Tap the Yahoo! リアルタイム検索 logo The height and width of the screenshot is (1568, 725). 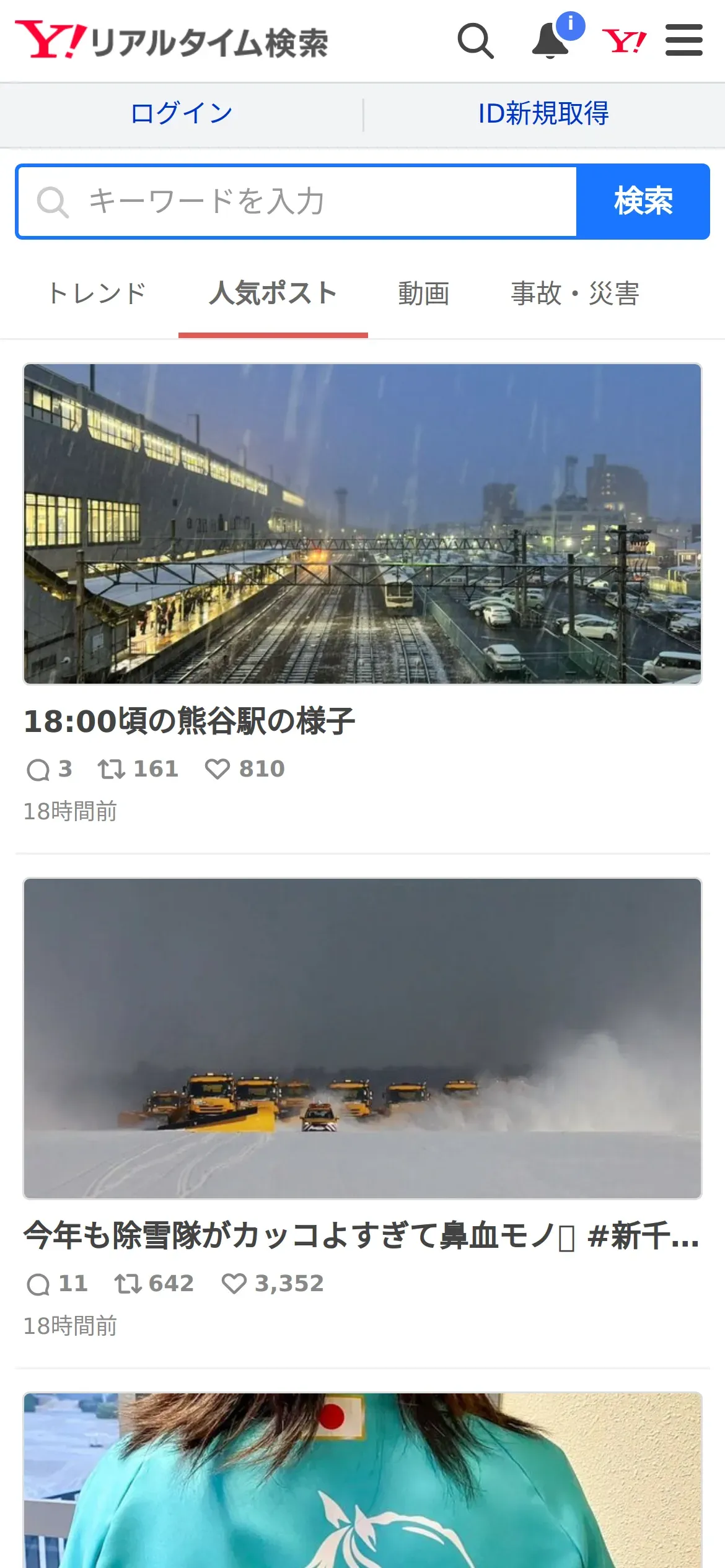pos(172,41)
